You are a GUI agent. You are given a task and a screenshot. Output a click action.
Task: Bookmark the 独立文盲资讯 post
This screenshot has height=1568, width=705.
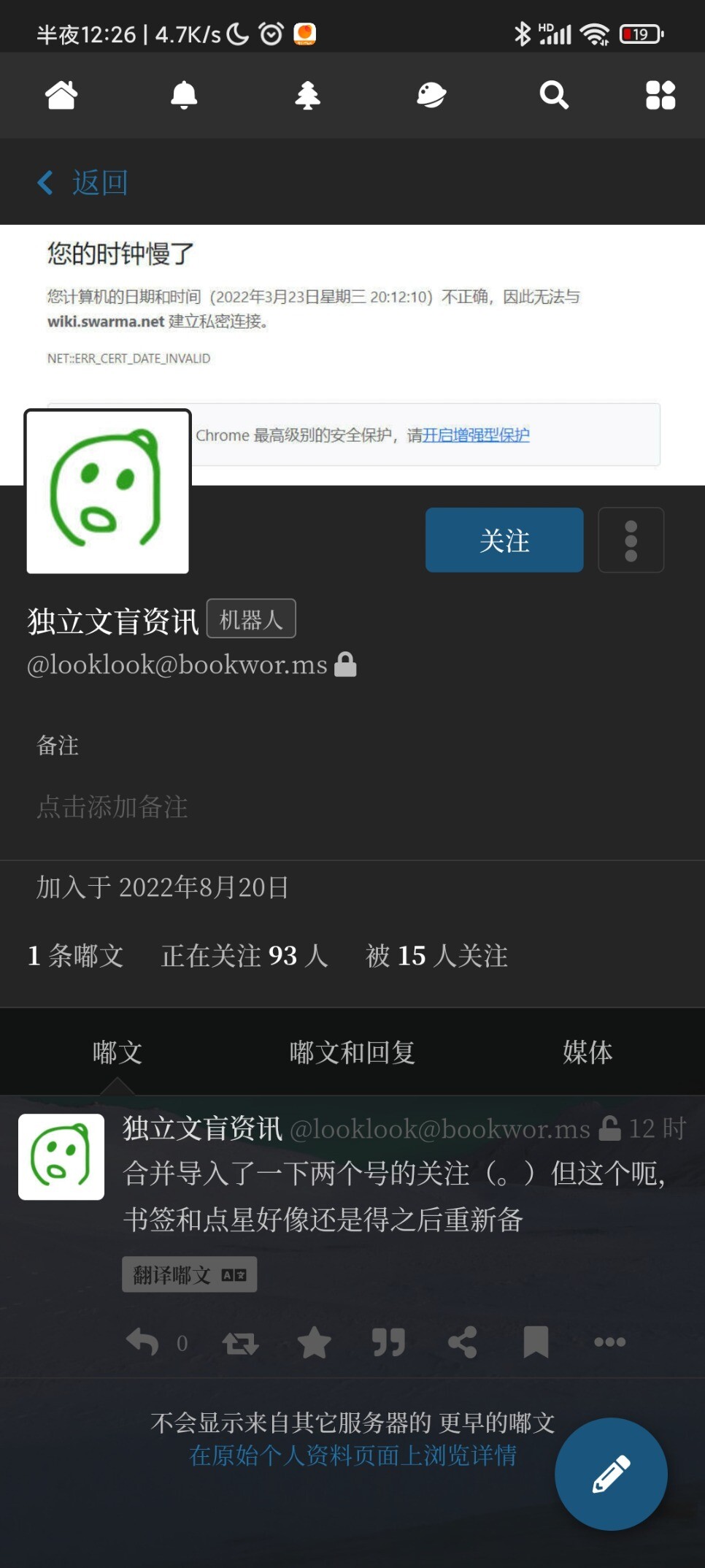[536, 1342]
